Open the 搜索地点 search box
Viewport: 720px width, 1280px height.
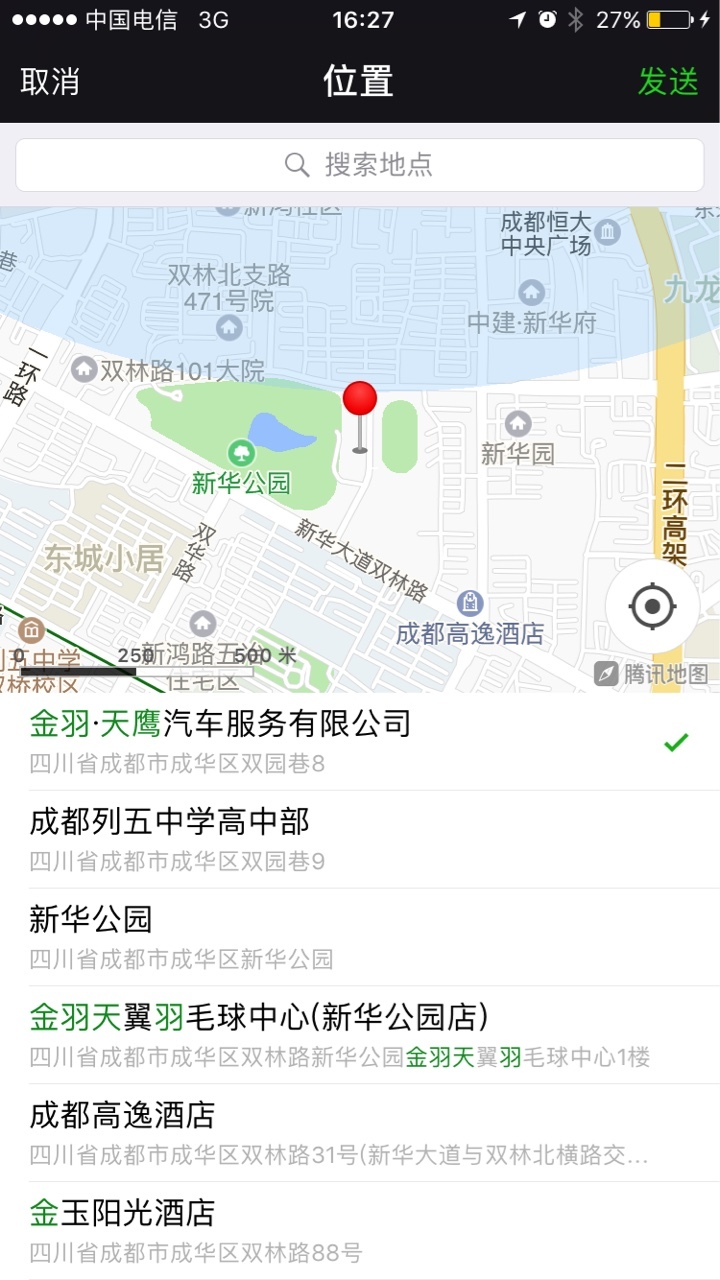click(x=360, y=165)
